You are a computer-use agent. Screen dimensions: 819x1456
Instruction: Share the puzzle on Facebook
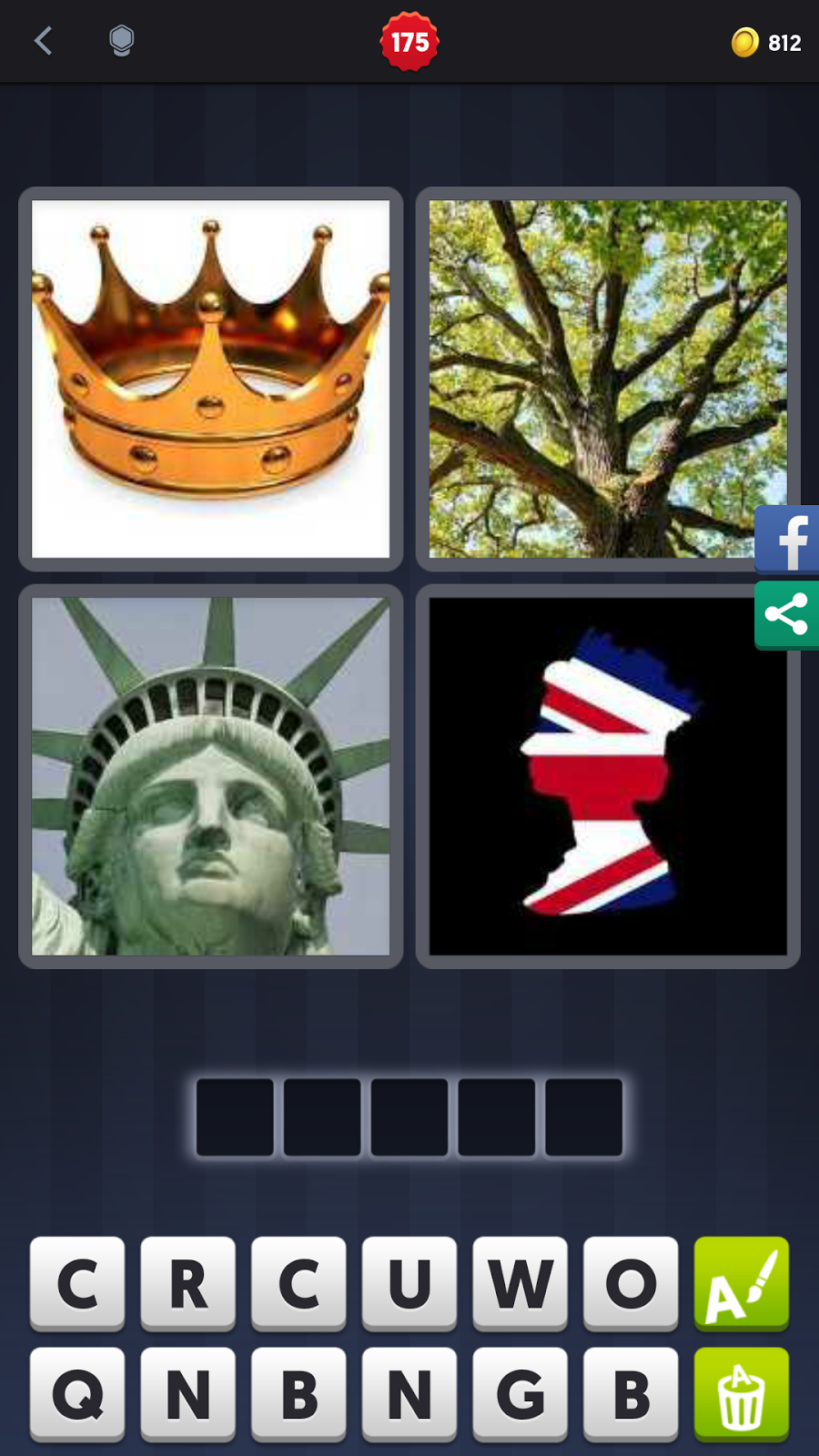click(x=790, y=539)
